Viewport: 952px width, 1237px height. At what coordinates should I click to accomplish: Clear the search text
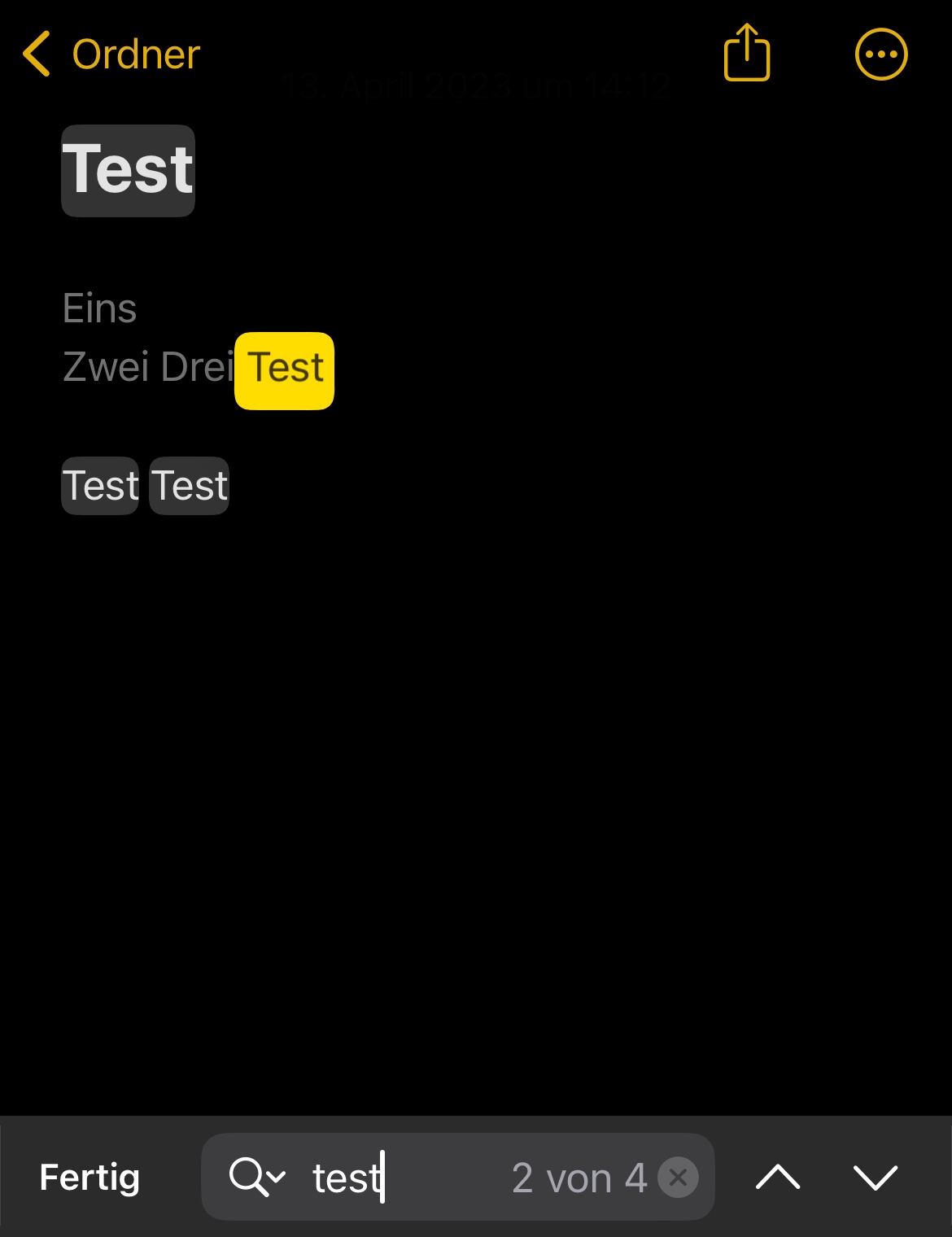pyautogui.click(x=678, y=1178)
